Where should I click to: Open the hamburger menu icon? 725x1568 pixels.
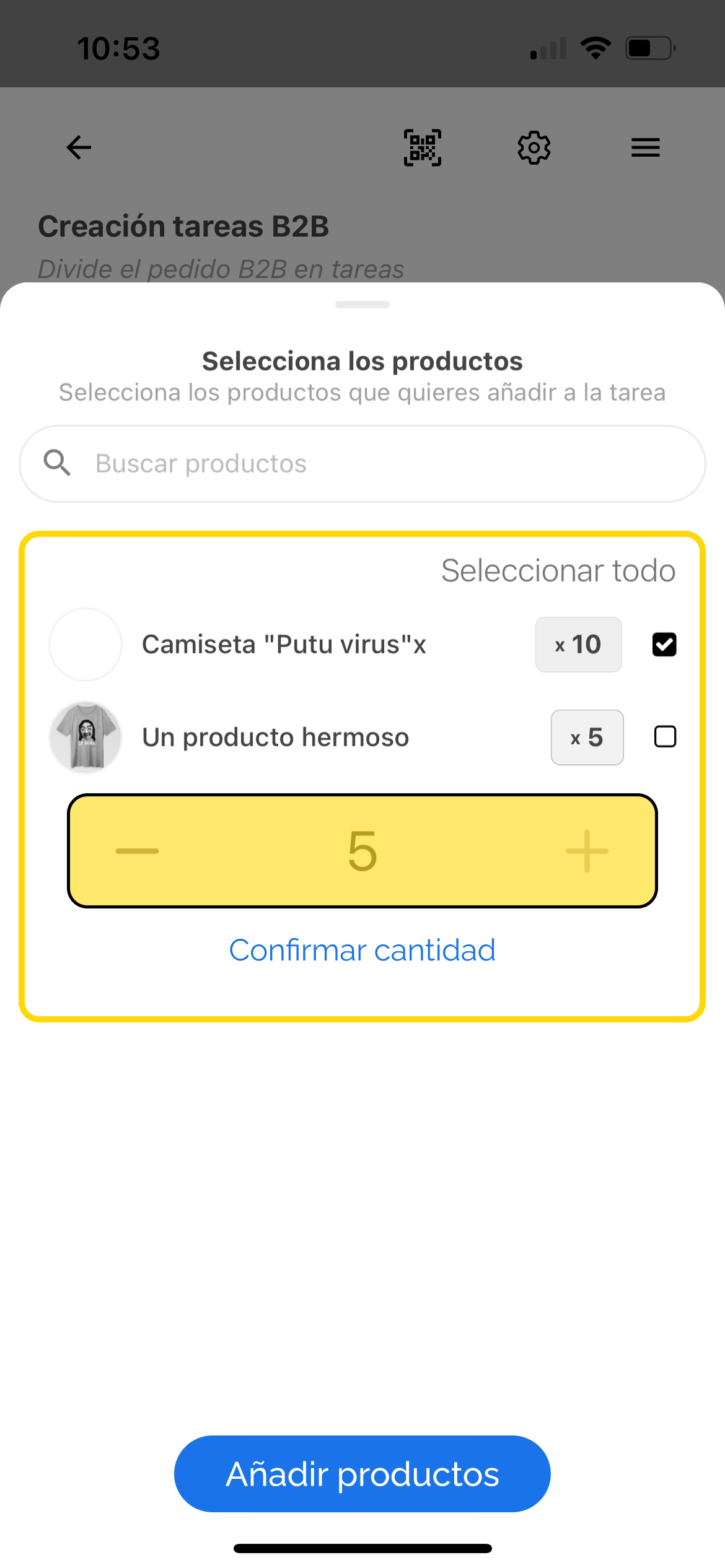tap(644, 147)
